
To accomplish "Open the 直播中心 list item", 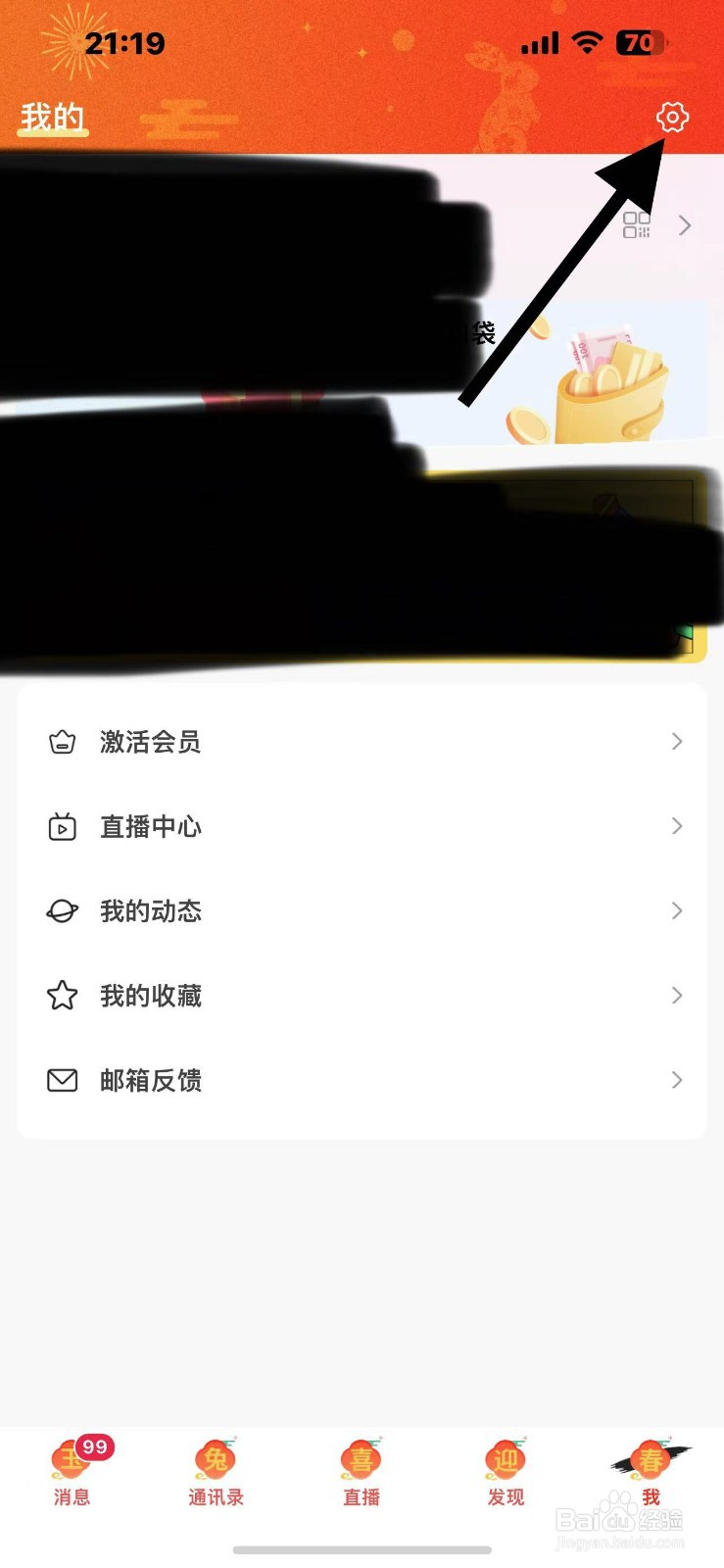I will pyautogui.click(x=362, y=826).
